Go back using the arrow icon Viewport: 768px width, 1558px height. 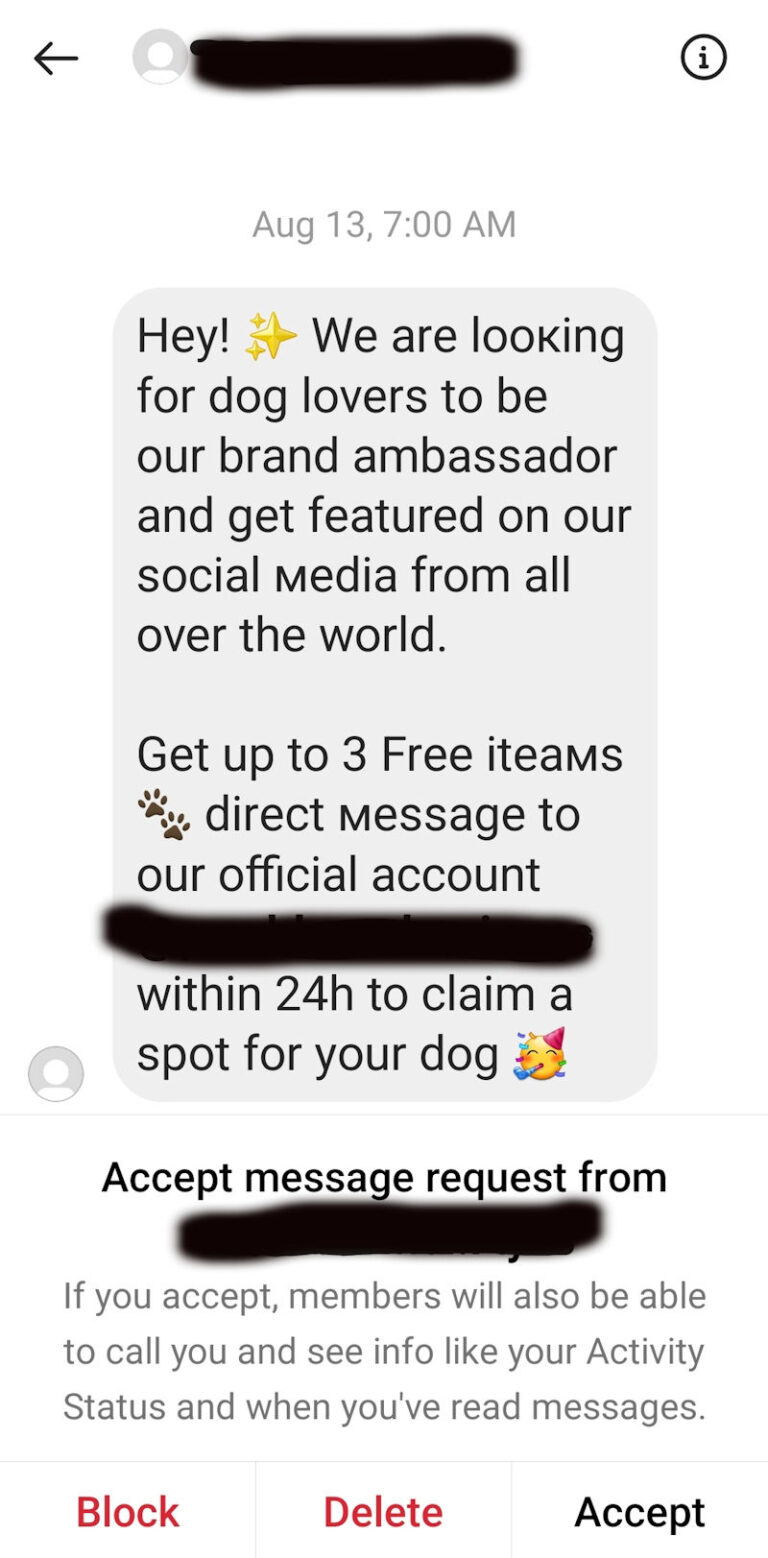tap(55, 59)
